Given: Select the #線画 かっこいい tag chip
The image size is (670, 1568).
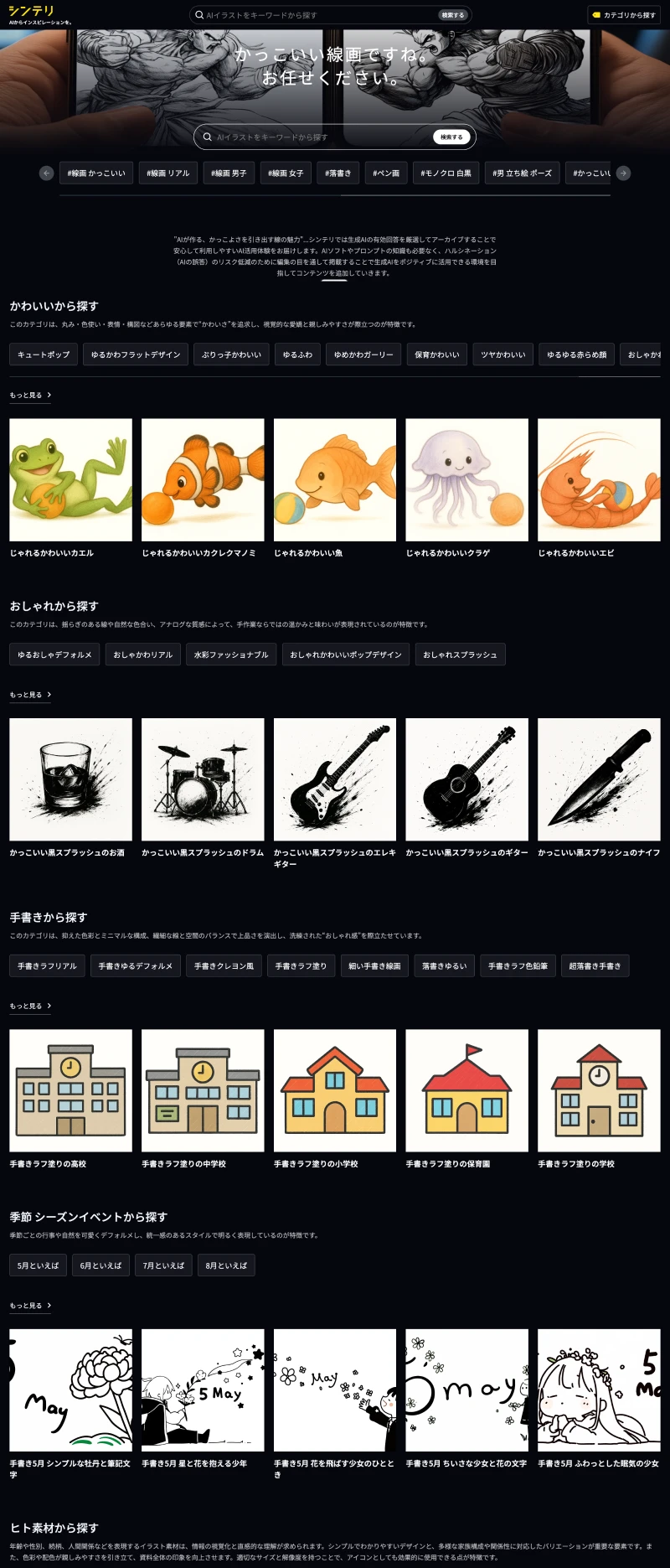Looking at the screenshot, I should click(x=96, y=173).
